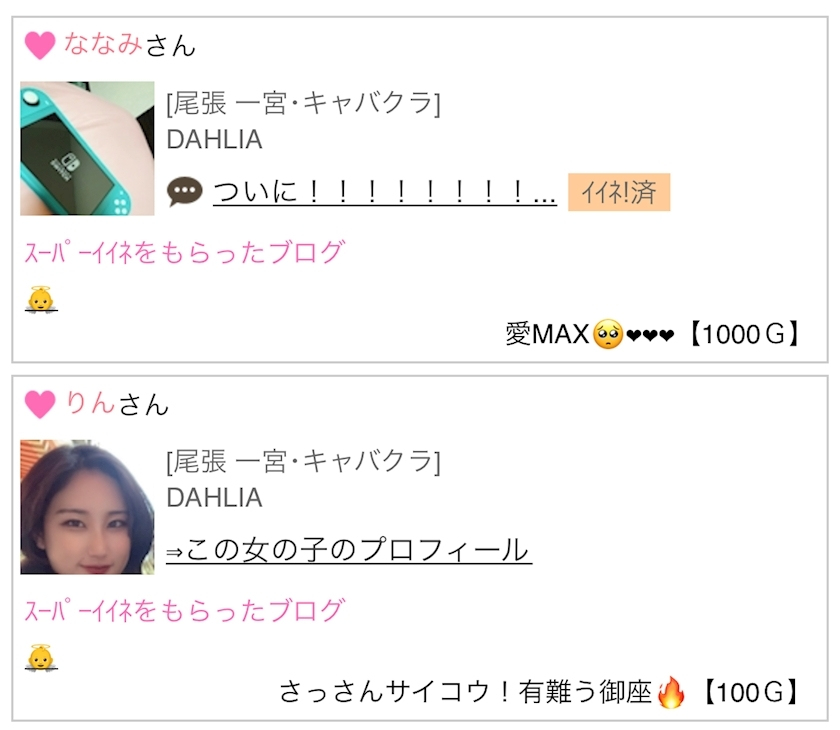Open the blog post link ついに！！！
Viewport: 840px width, 730px height.
[x=384, y=193]
